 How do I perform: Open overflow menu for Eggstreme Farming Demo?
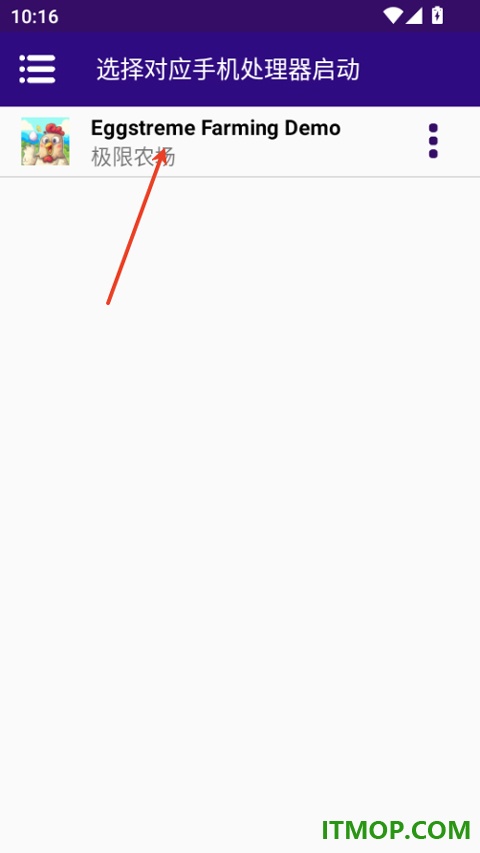point(433,141)
